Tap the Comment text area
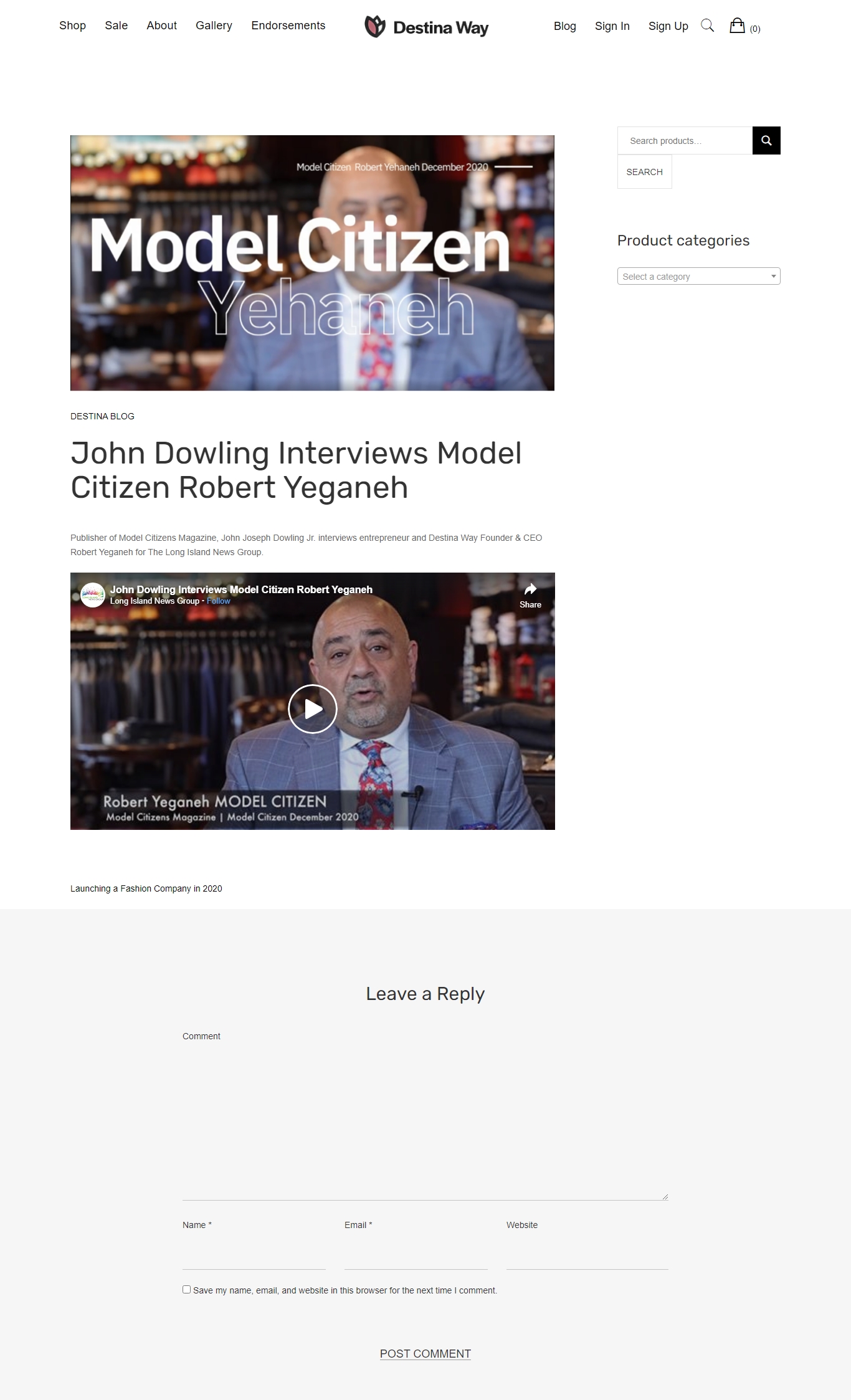The image size is (851, 1400). [425, 1121]
